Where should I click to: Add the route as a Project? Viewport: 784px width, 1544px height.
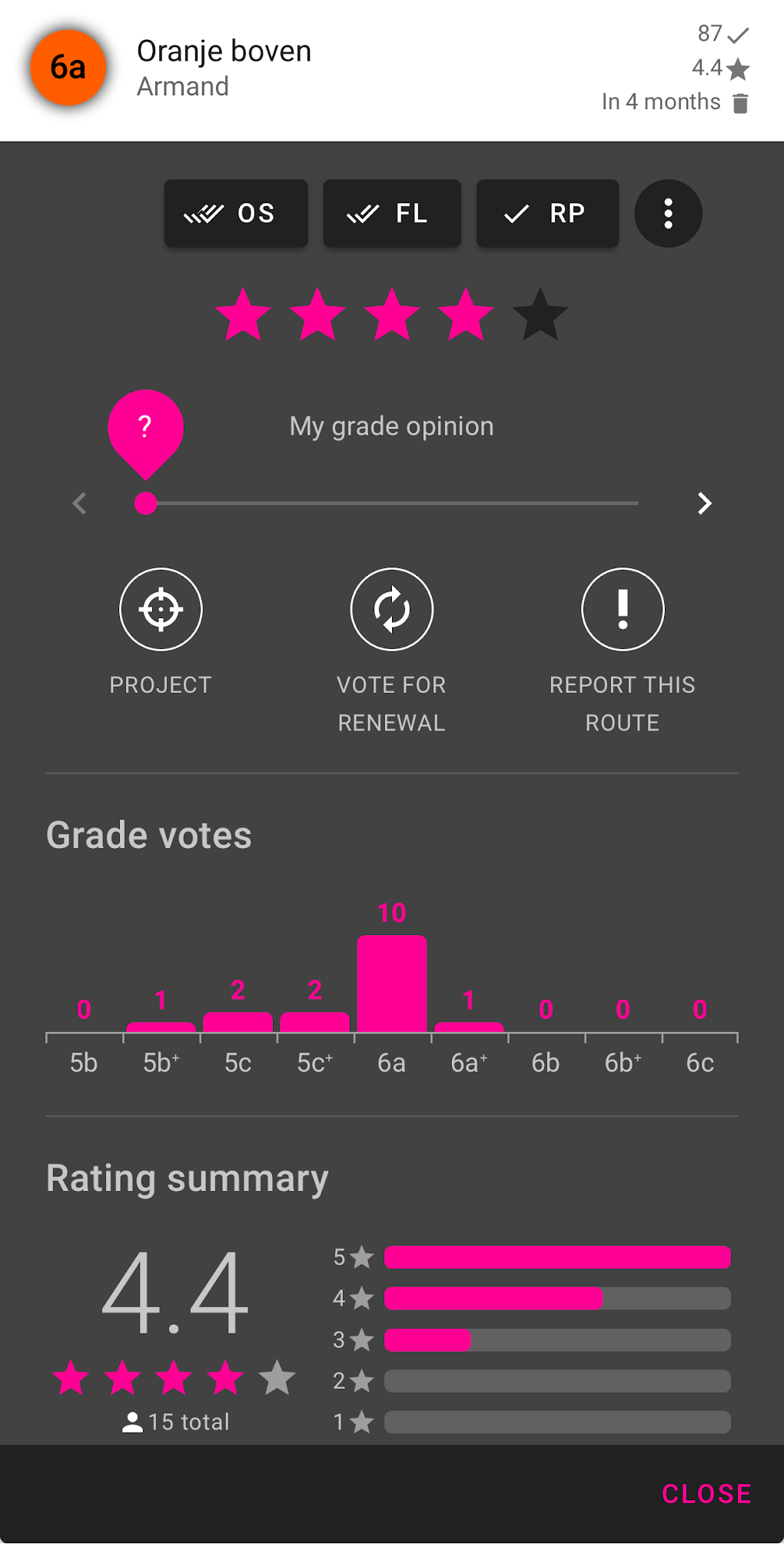coord(161,610)
